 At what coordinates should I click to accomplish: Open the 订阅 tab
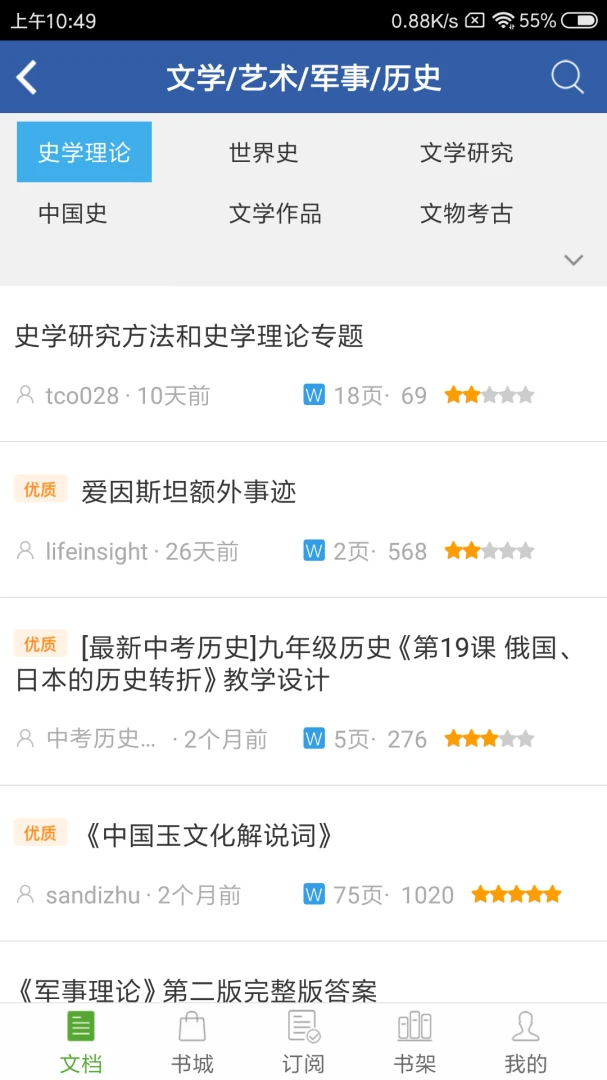point(303,1041)
